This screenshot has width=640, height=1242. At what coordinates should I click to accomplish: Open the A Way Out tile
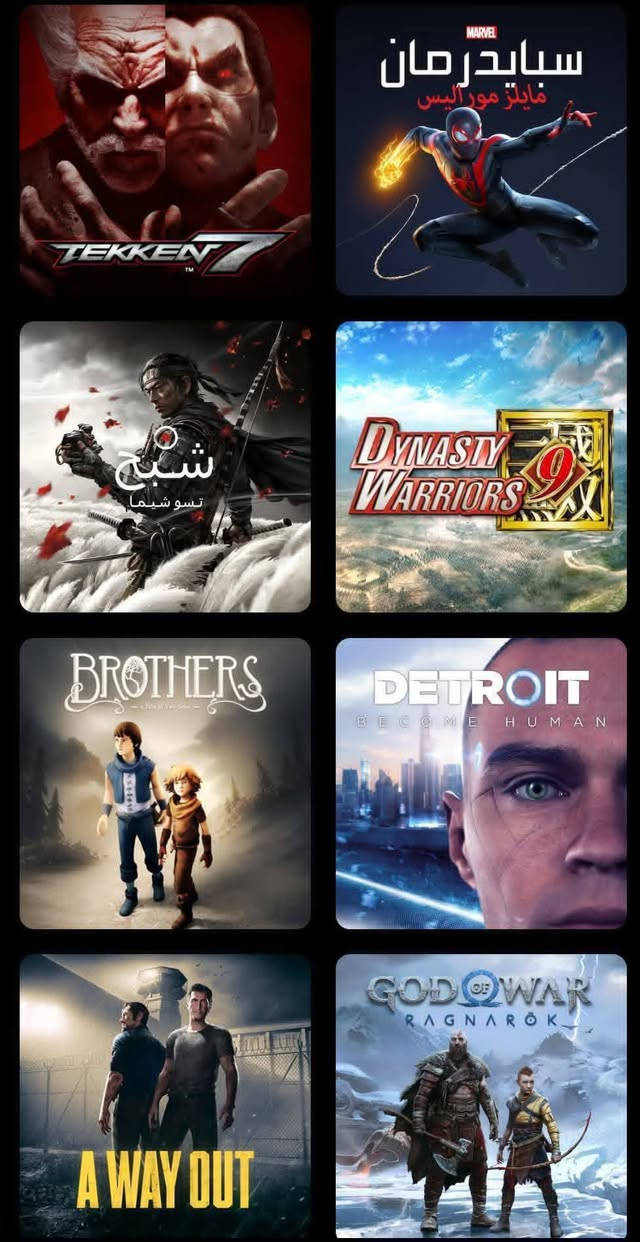pos(165,1096)
